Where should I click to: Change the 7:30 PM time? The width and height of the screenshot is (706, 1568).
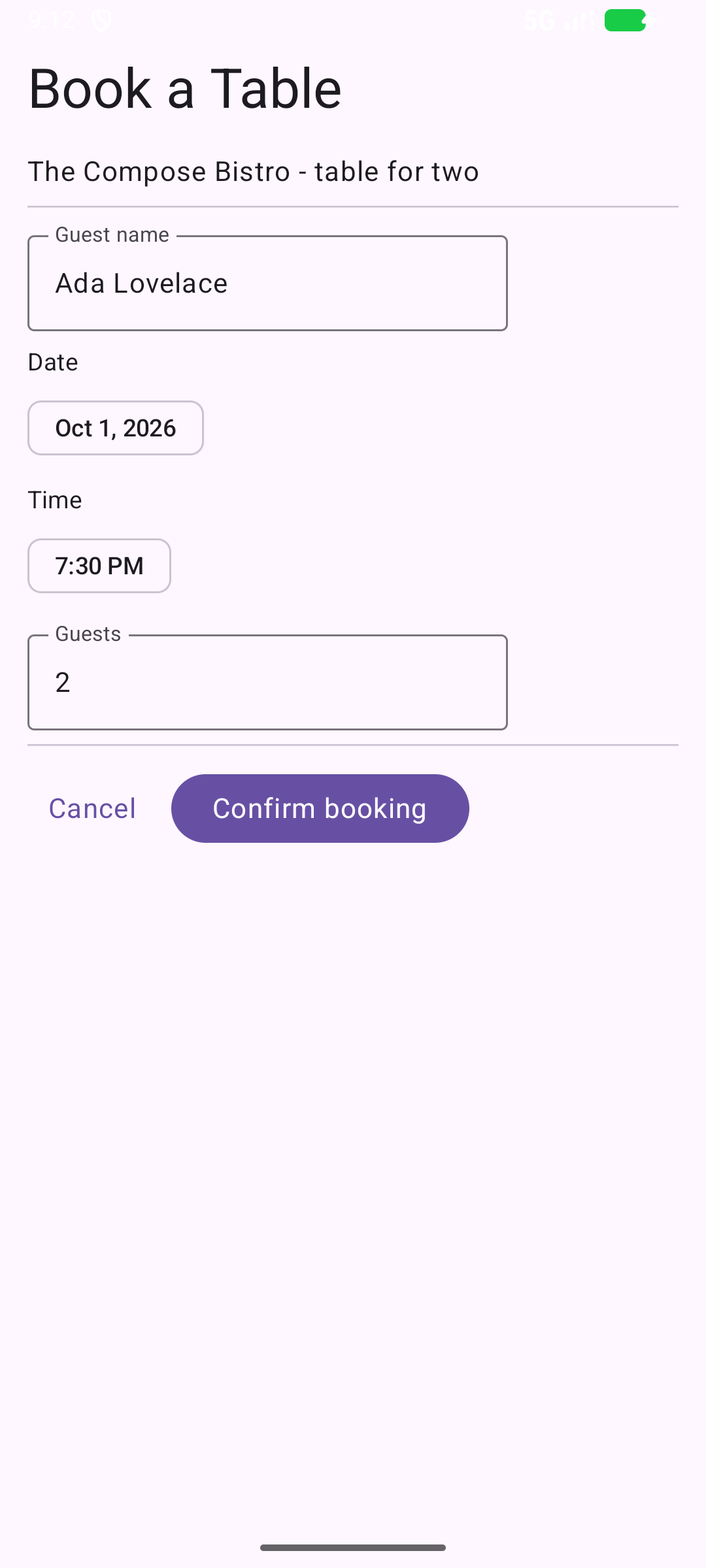pos(99,566)
